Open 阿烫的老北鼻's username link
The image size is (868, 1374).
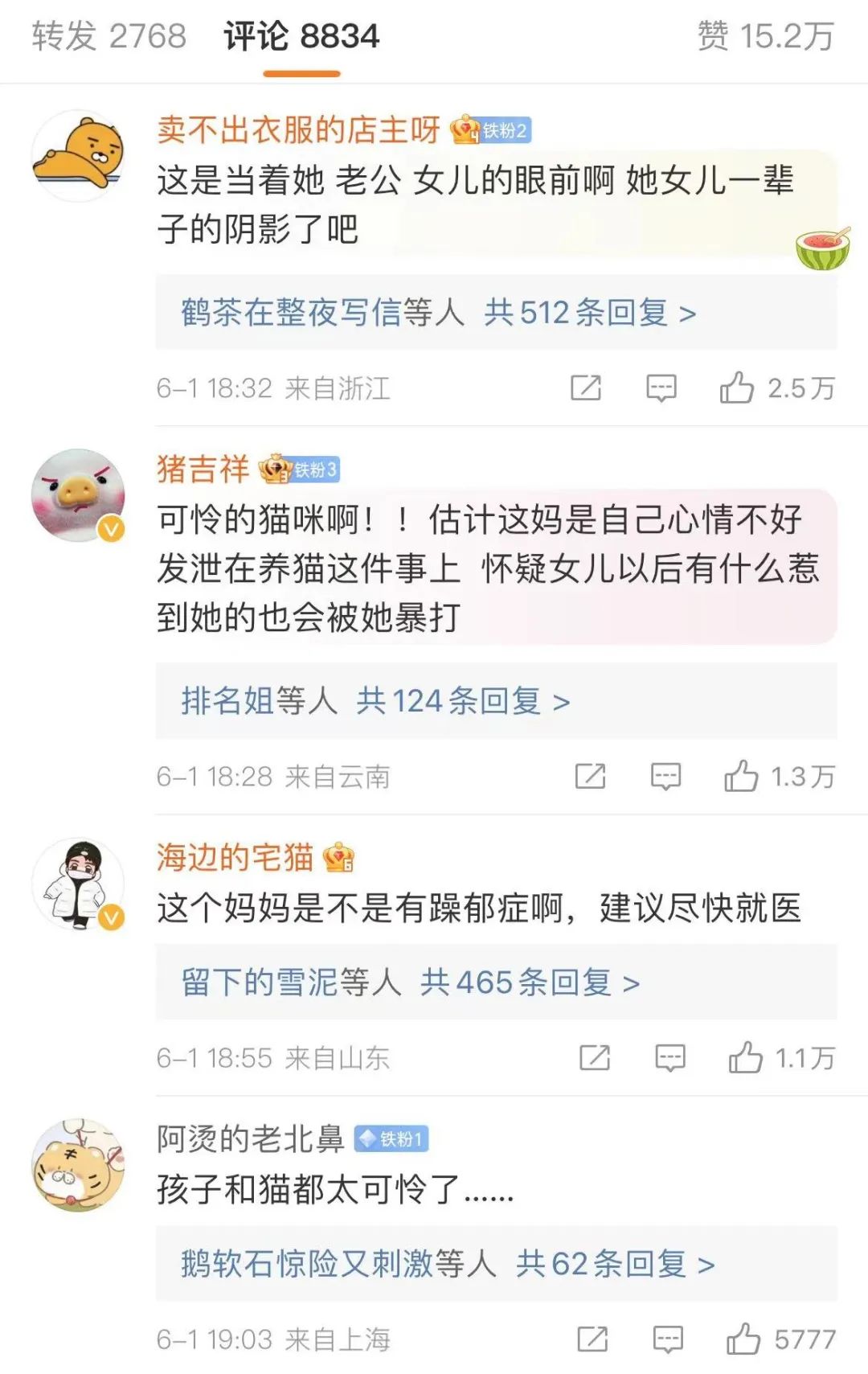click(x=250, y=1139)
